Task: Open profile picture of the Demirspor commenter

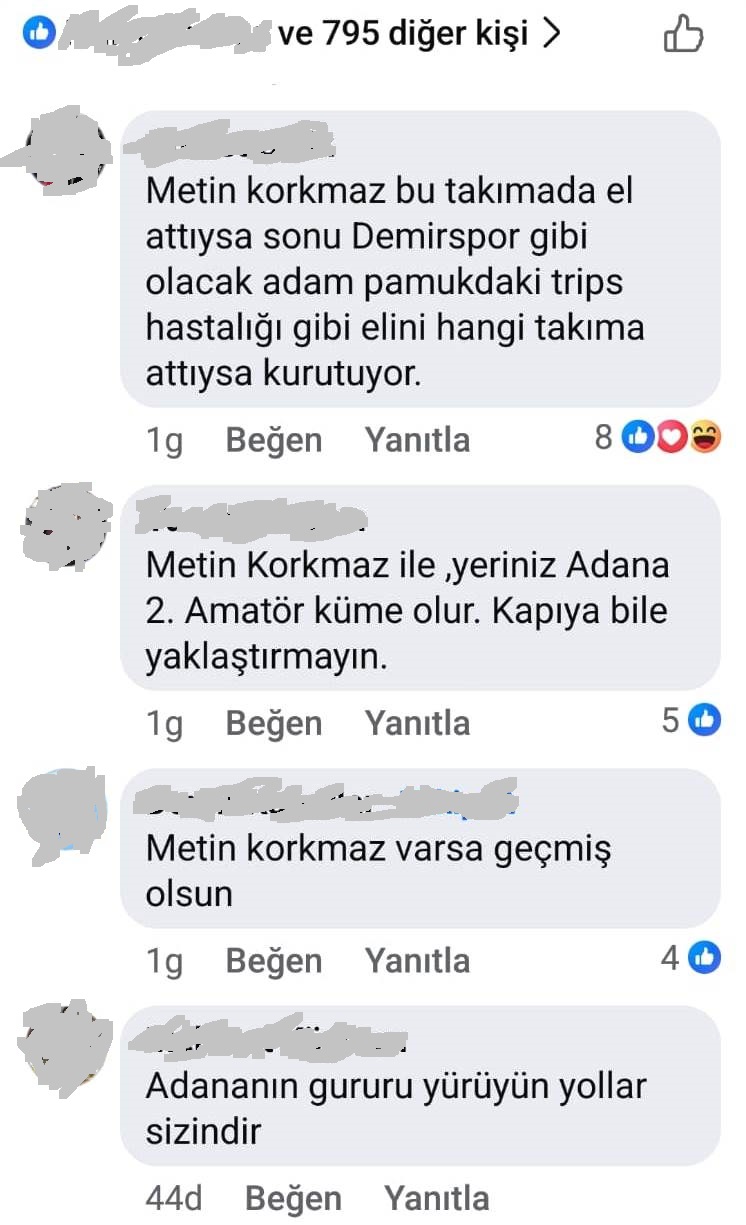Action: pos(62,150)
